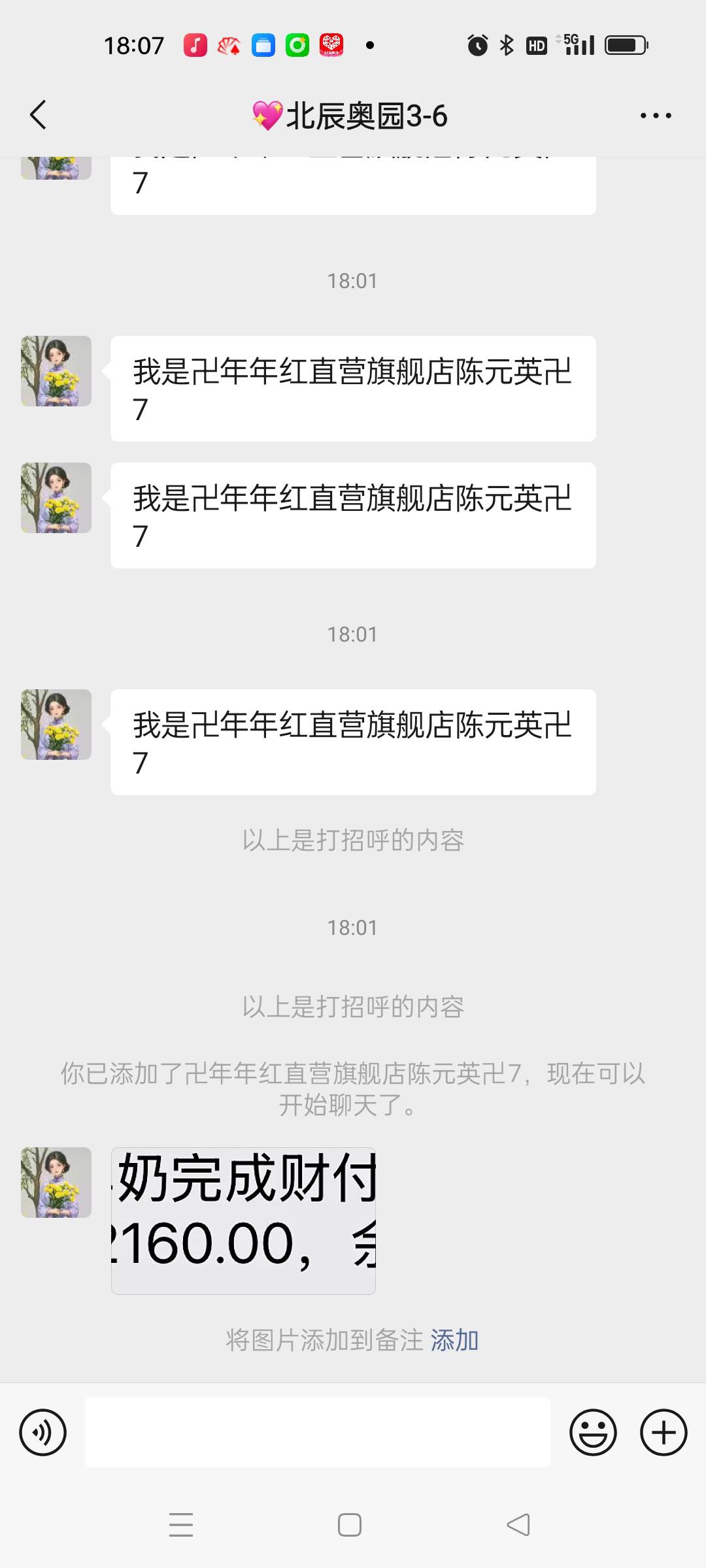Open chat info three-dots menu
This screenshot has width=706, height=1568.
(655, 116)
